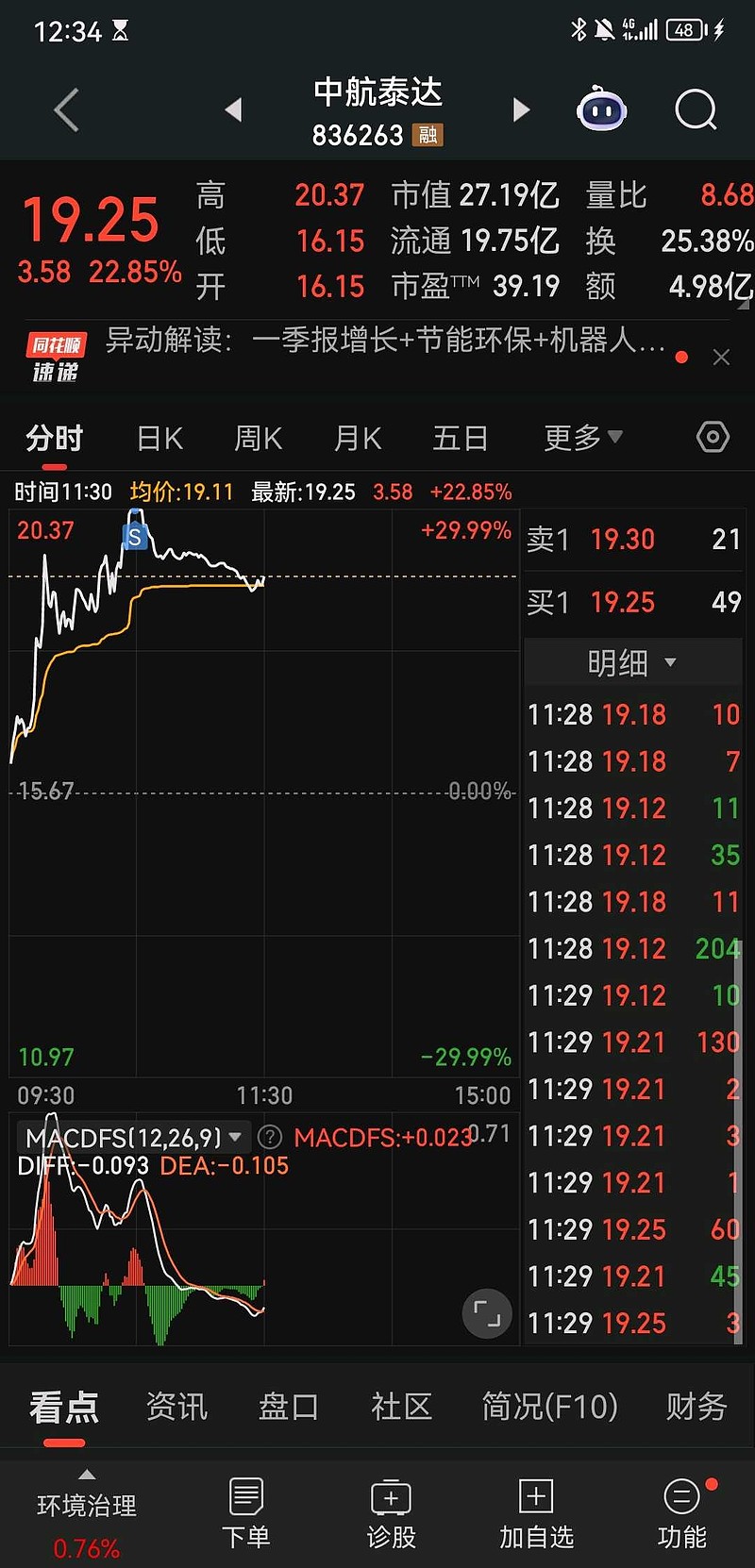Expand the chart to fullscreen
The width and height of the screenshot is (755, 1568).
(x=487, y=1313)
